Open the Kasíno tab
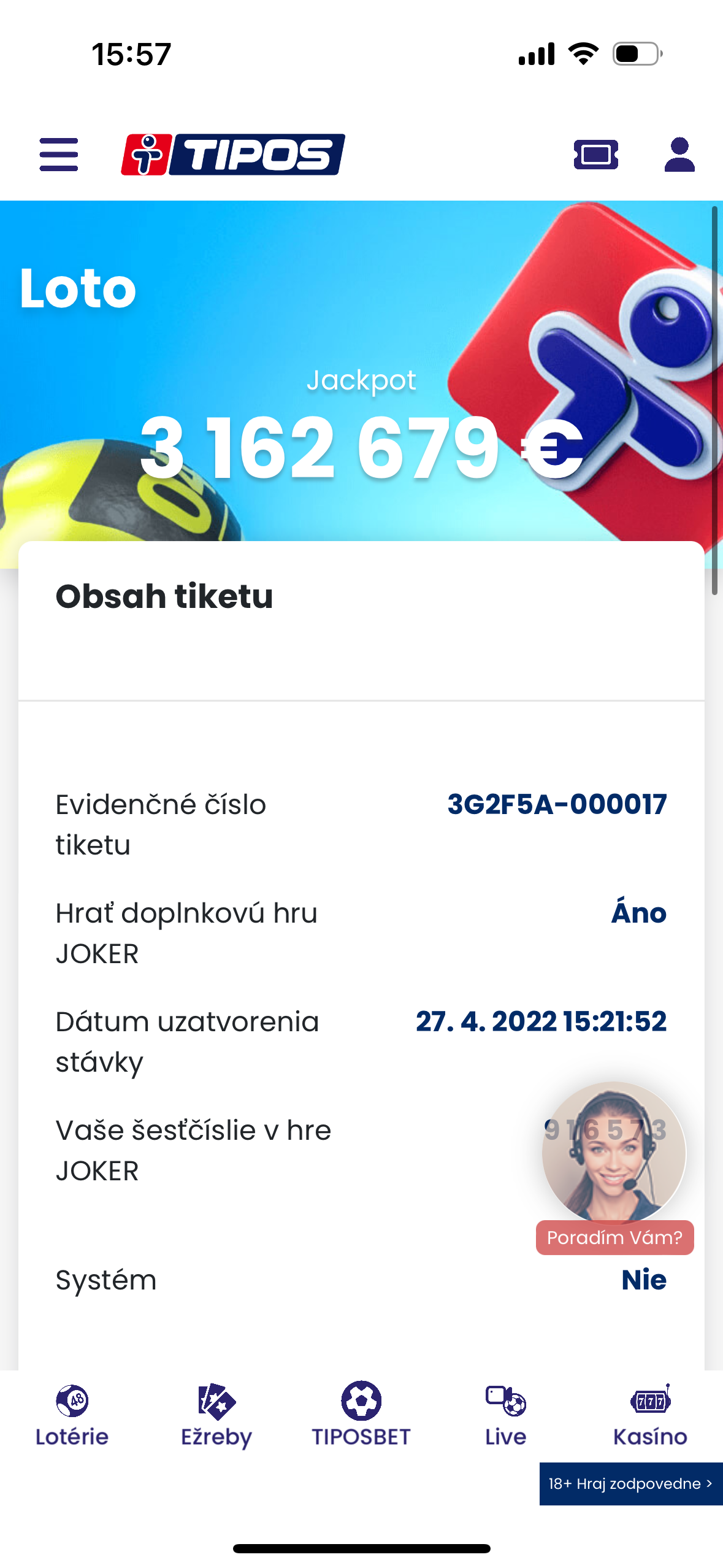 coord(650,1414)
